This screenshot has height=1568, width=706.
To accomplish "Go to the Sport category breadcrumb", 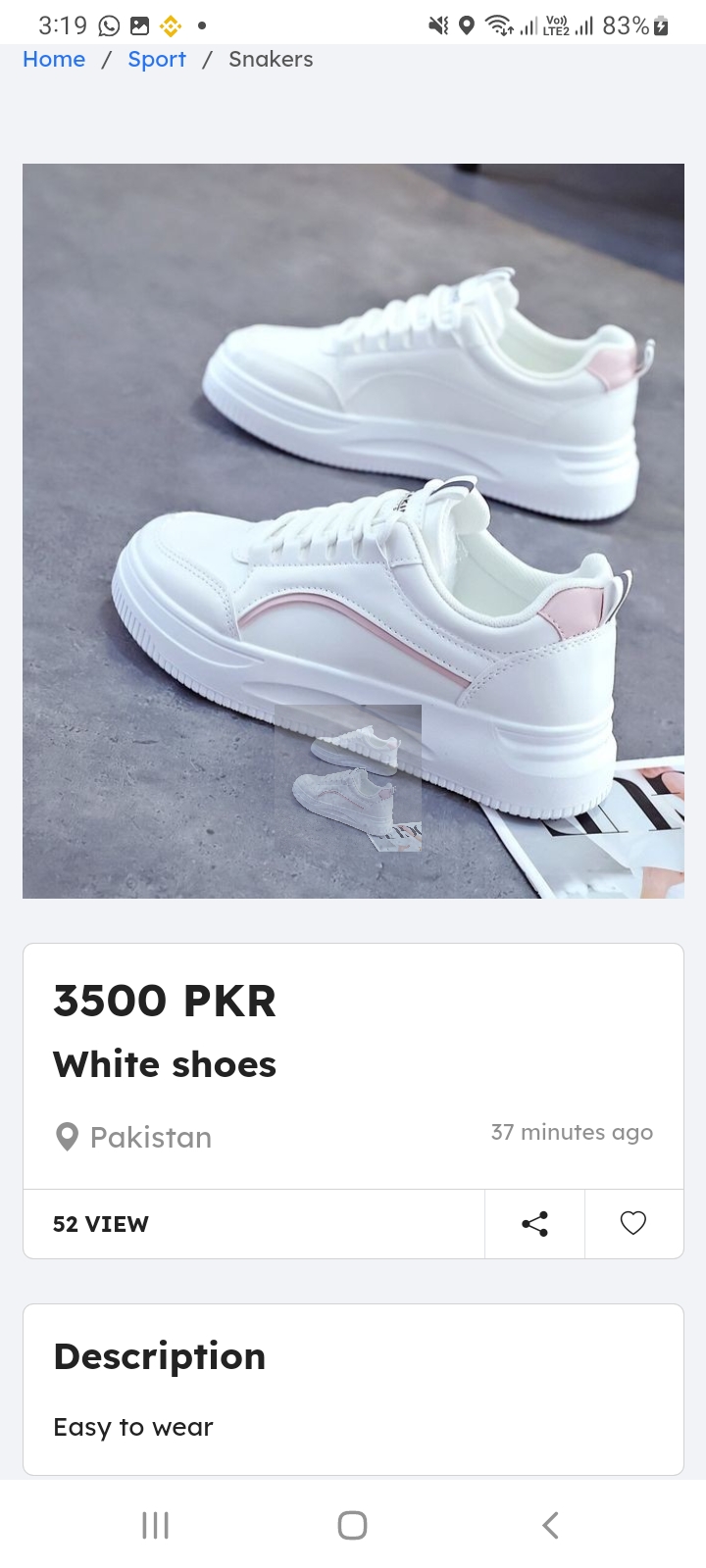I will tap(157, 60).
